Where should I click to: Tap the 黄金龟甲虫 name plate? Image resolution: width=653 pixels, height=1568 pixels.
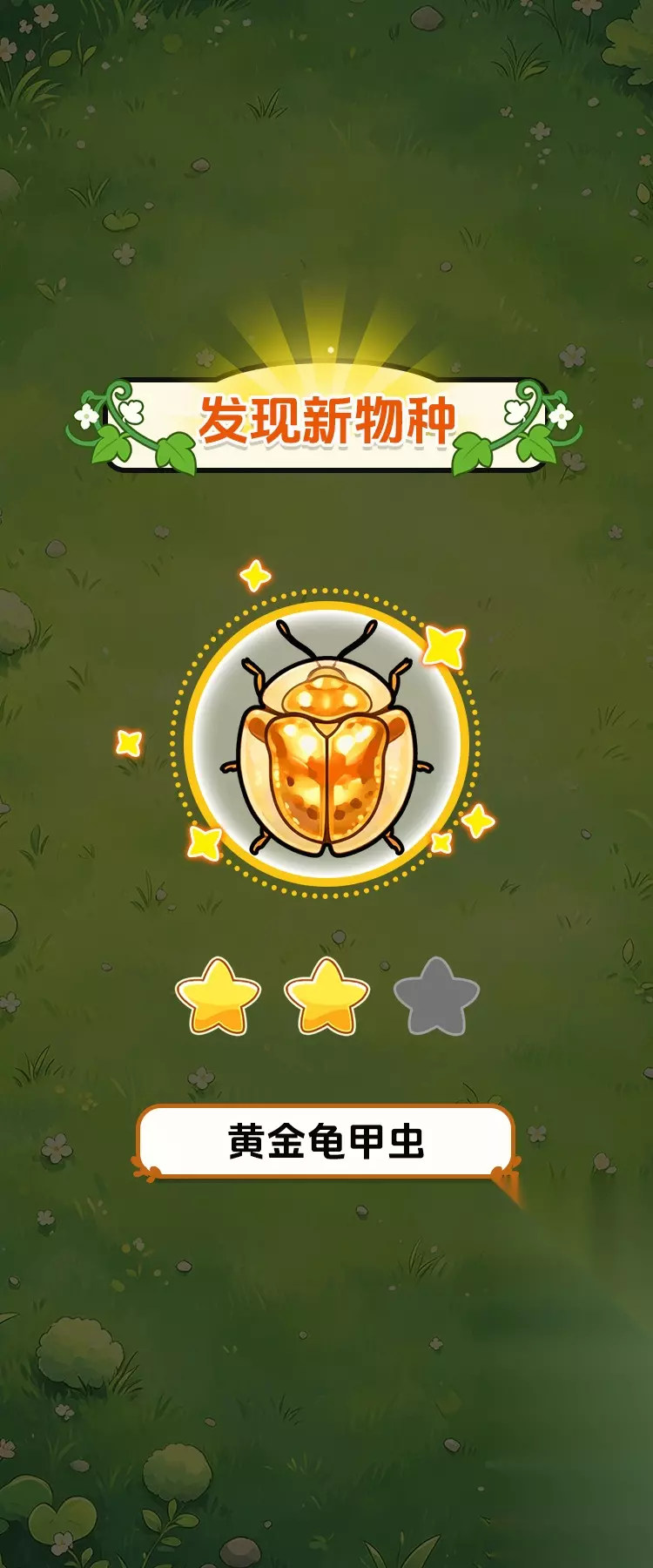coord(326,1141)
